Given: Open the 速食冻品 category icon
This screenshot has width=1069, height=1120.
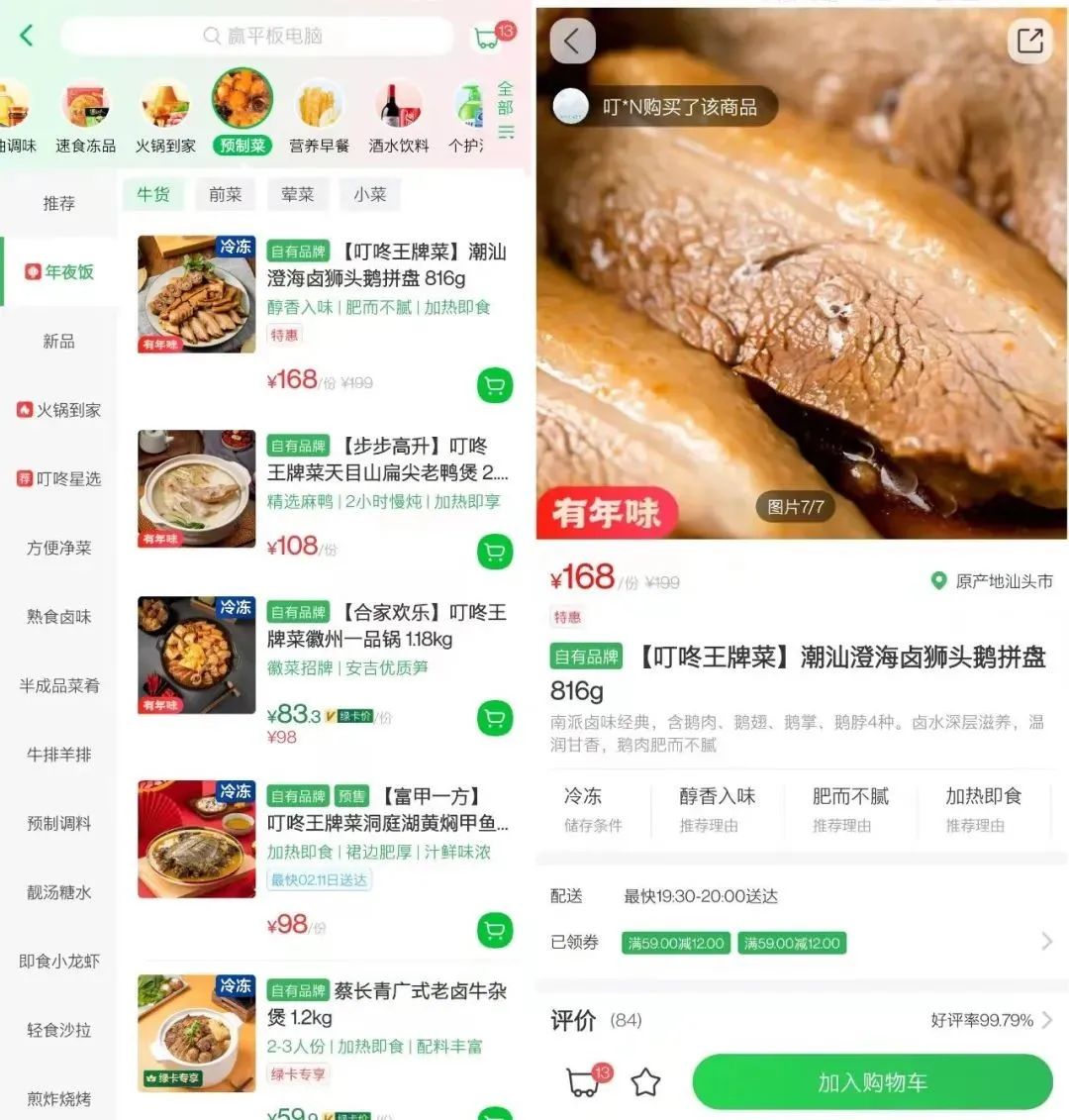Looking at the screenshot, I should coord(86,109).
